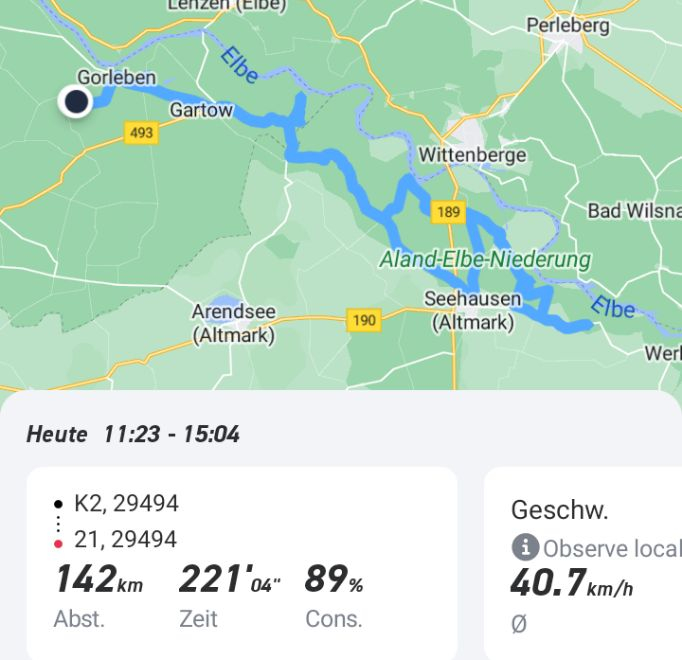Tap the dark start marker near Gorleben
This screenshot has height=660, width=682.
coord(75,101)
